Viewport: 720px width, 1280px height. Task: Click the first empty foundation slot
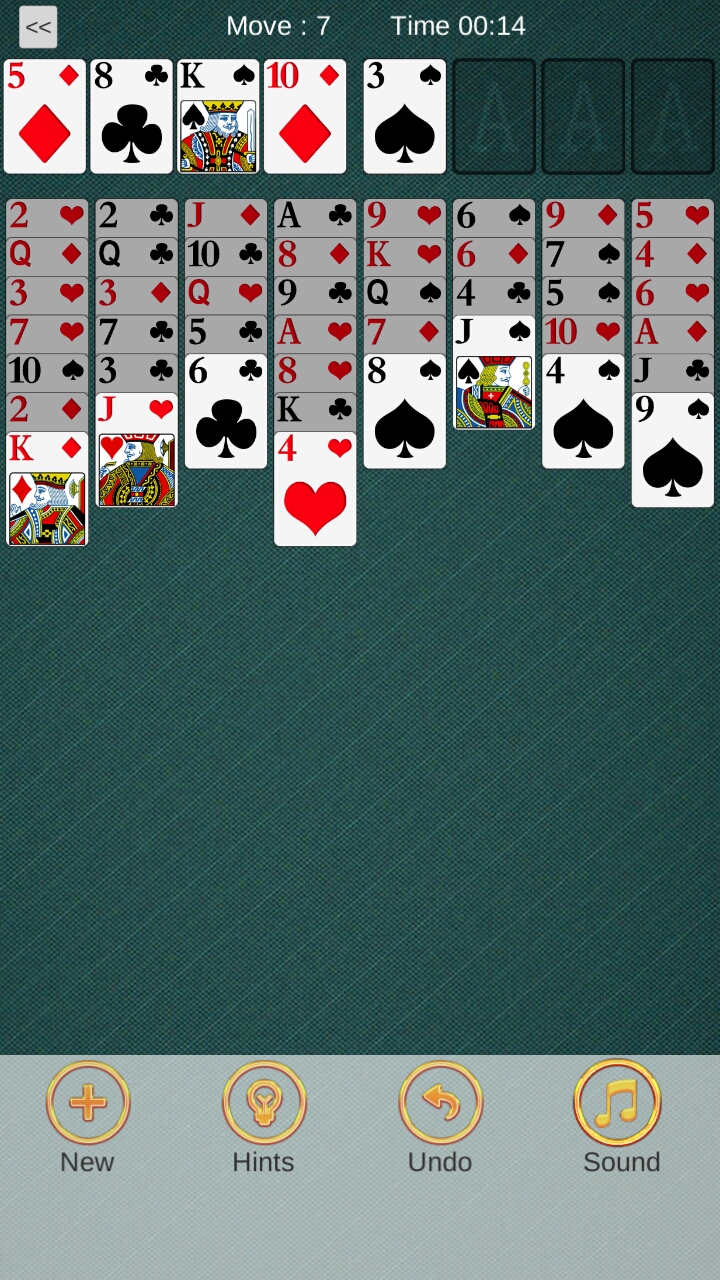click(x=494, y=115)
